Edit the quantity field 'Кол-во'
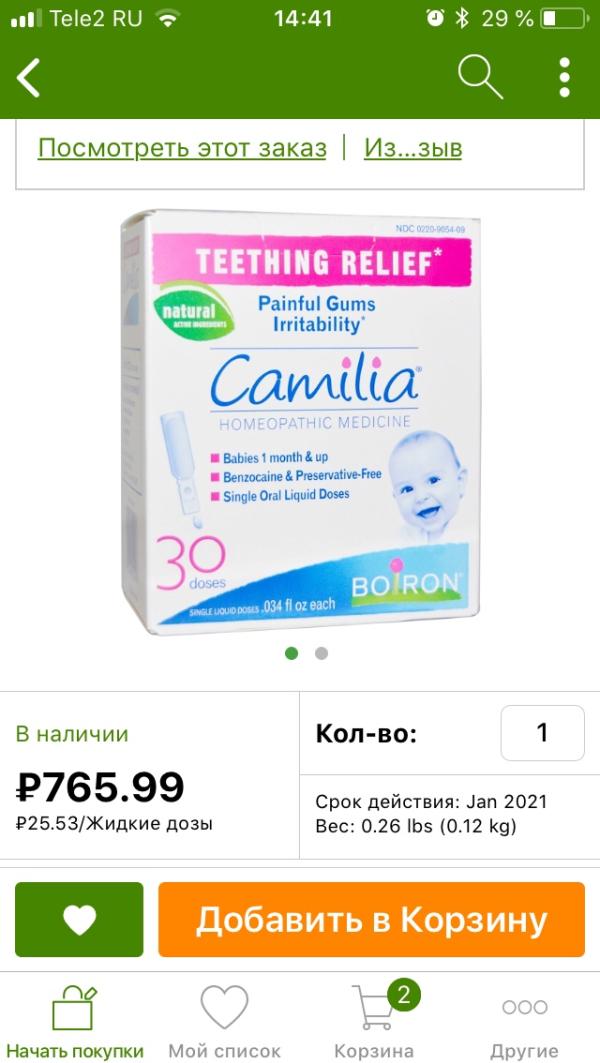Screen dimensions: 600x1063 click(x=542, y=733)
